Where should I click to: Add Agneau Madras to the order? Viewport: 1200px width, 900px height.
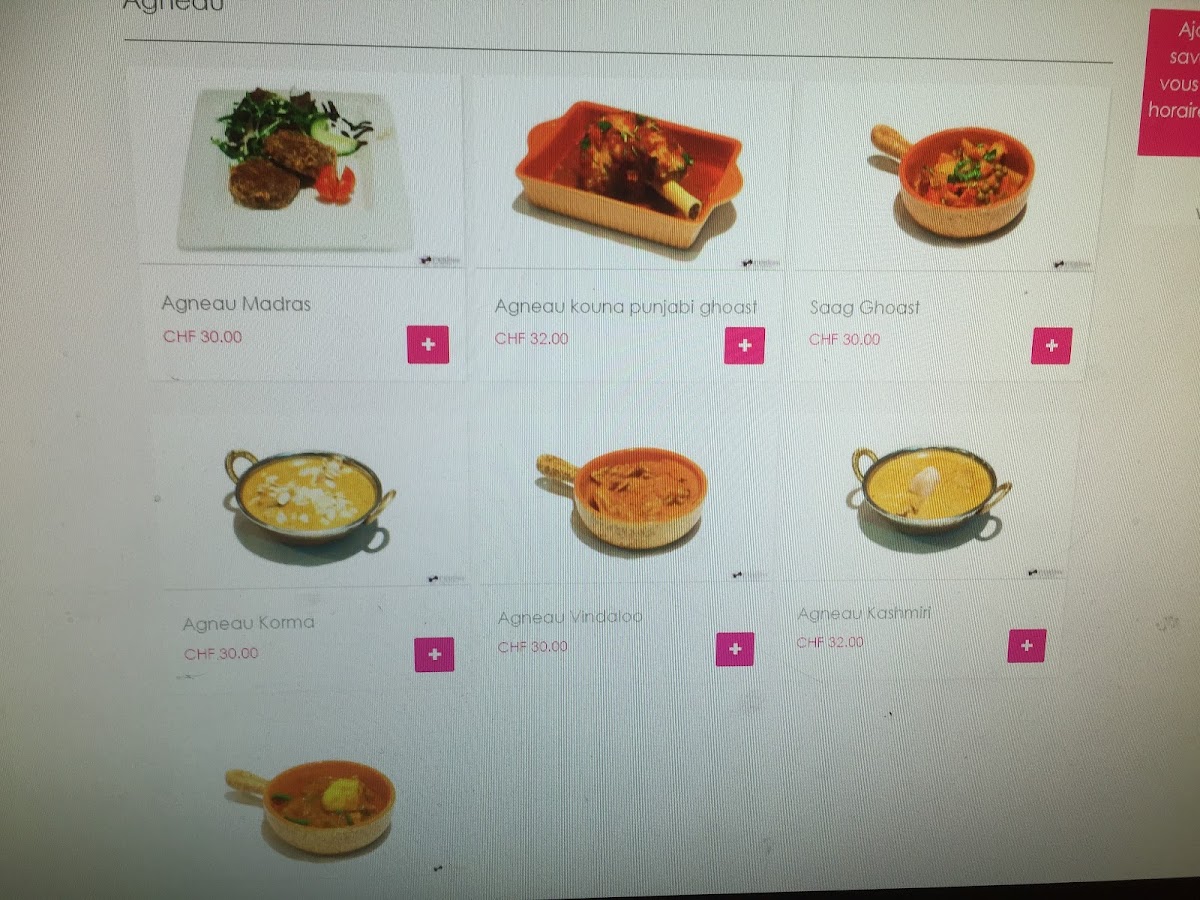point(428,344)
